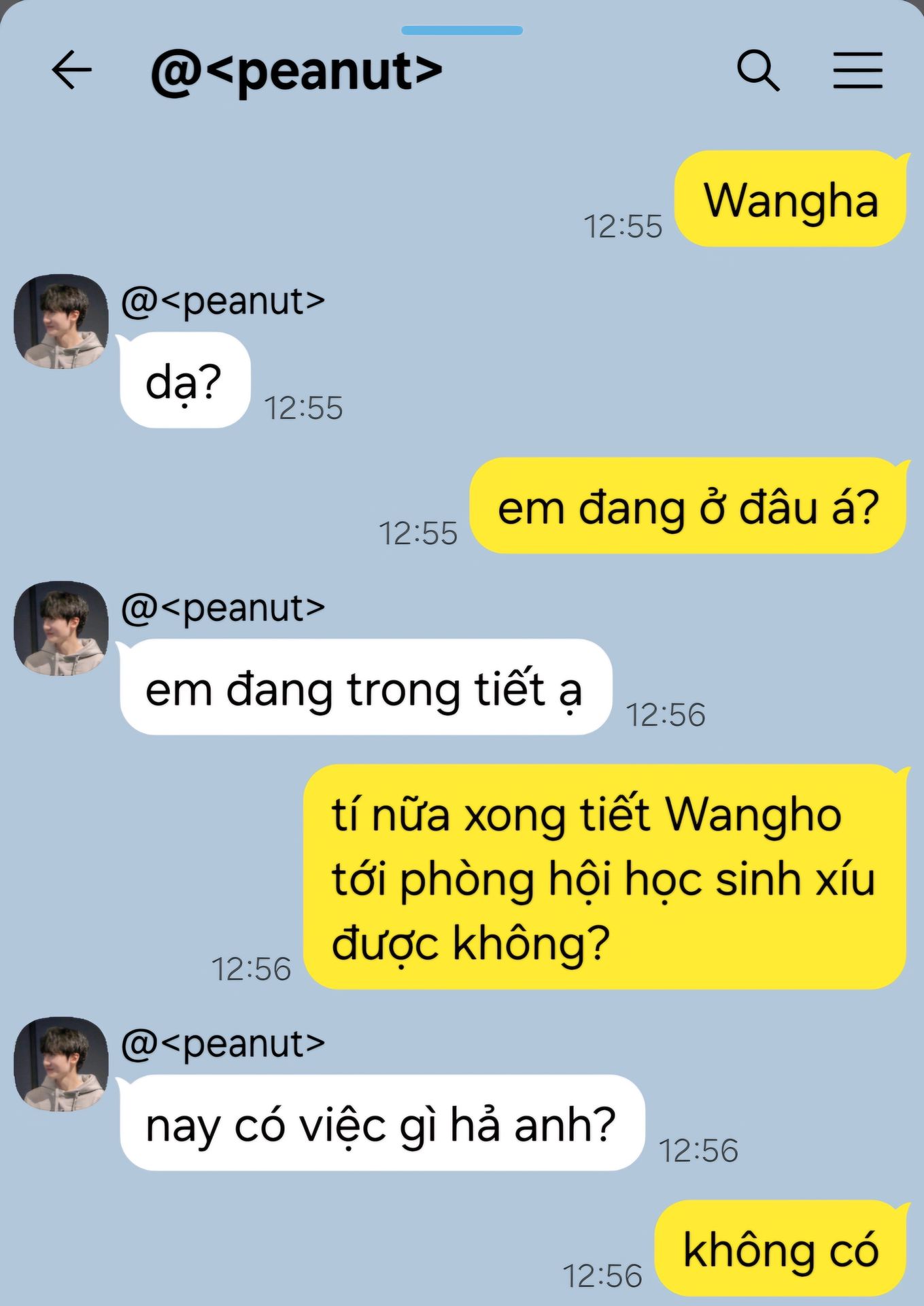Open the chat menu with three lines
This screenshot has width=924, height=1306.
(857, 70)
